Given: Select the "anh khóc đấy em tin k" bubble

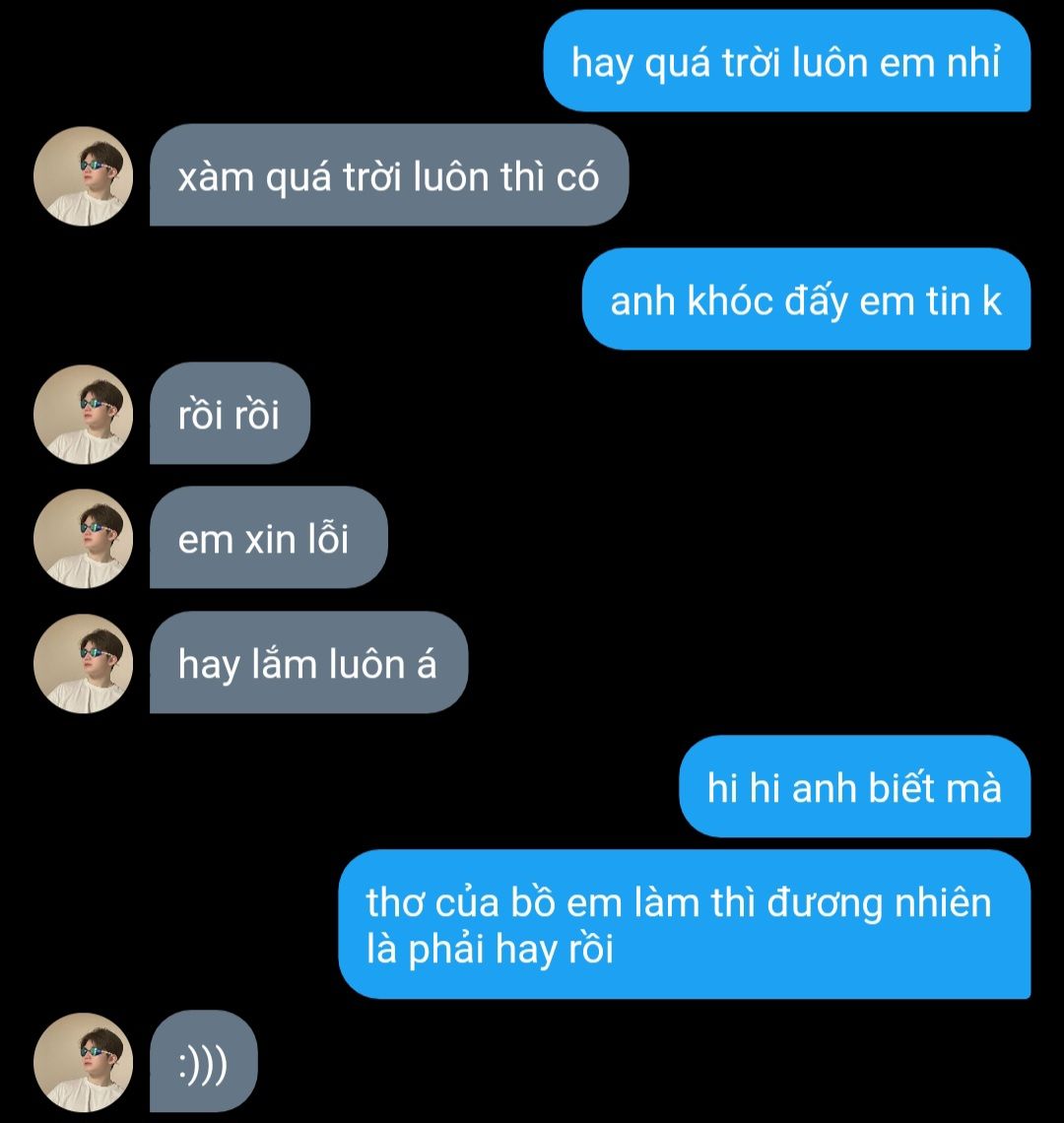Looking at the screenshot, I should click(x=805, y=300).
